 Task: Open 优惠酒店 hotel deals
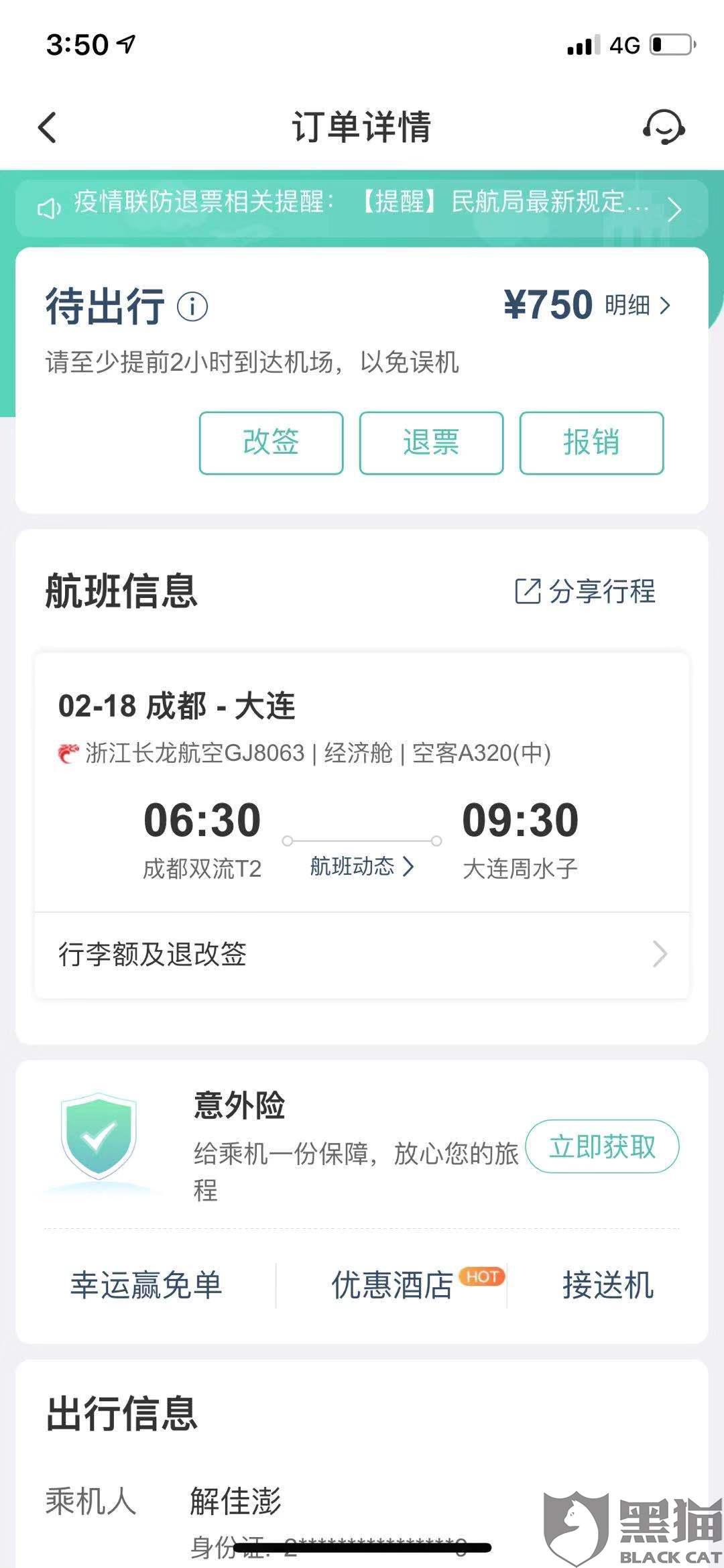[393, 1285]
